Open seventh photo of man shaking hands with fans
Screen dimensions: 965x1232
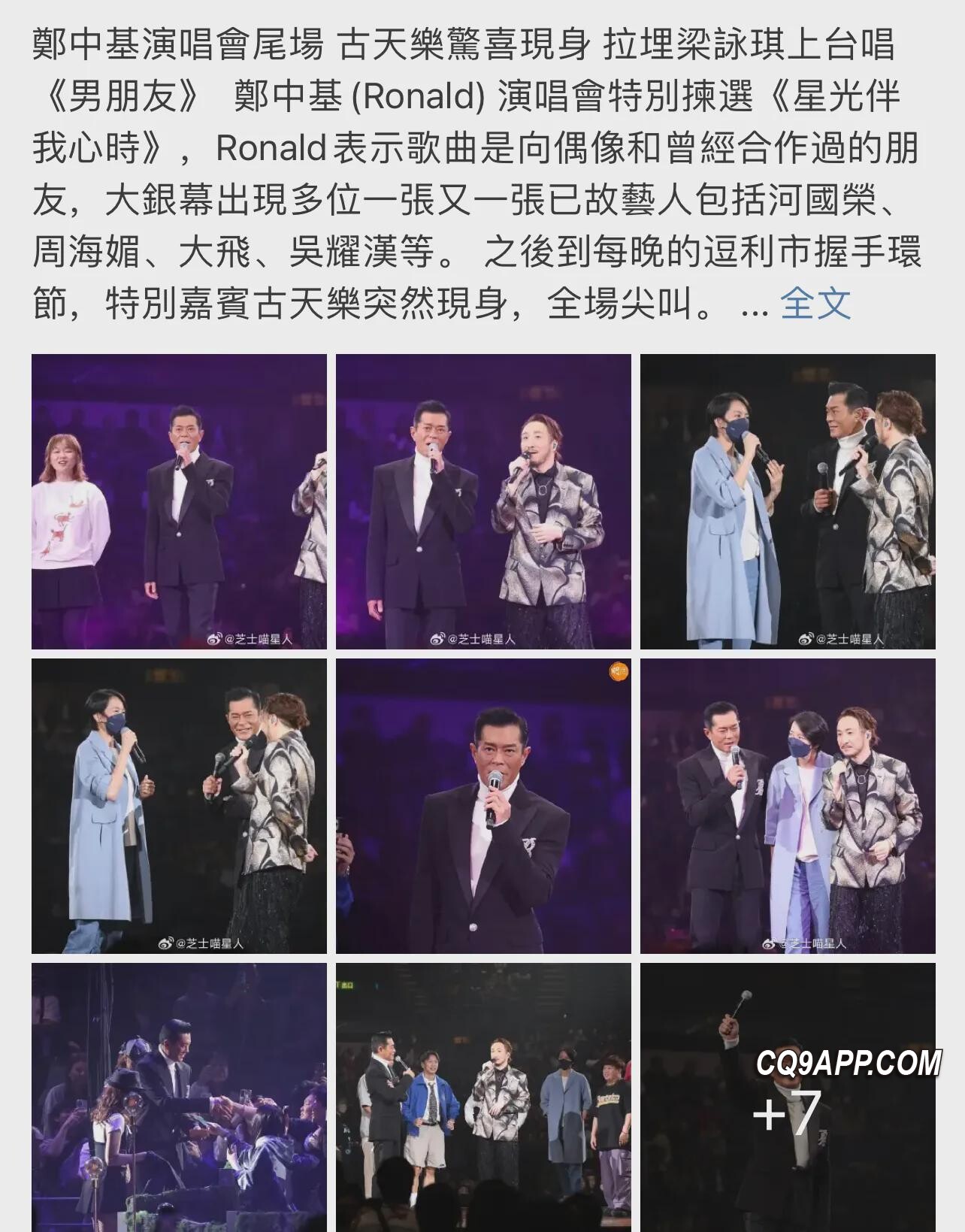(179, 1097)
